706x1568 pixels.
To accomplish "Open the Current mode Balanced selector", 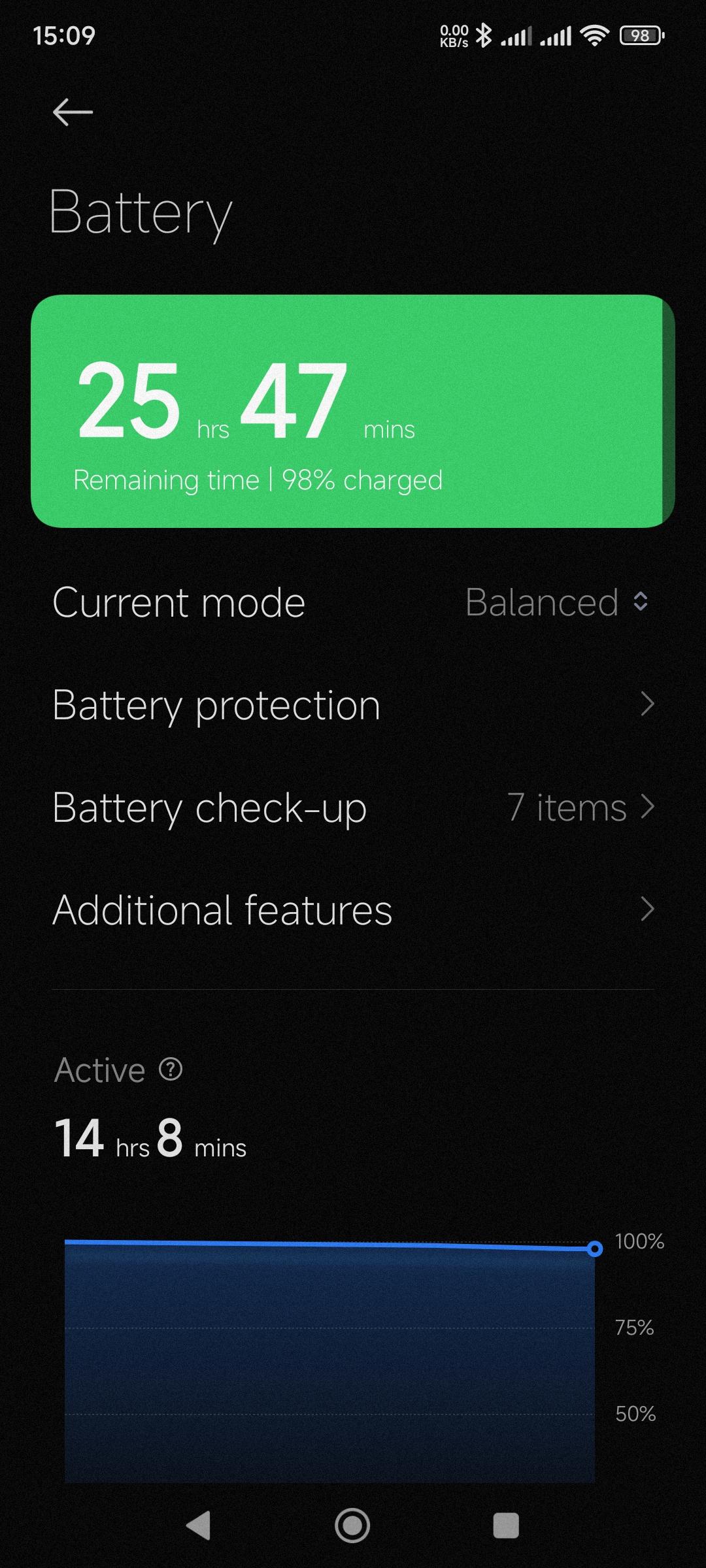I will point(556,602).
